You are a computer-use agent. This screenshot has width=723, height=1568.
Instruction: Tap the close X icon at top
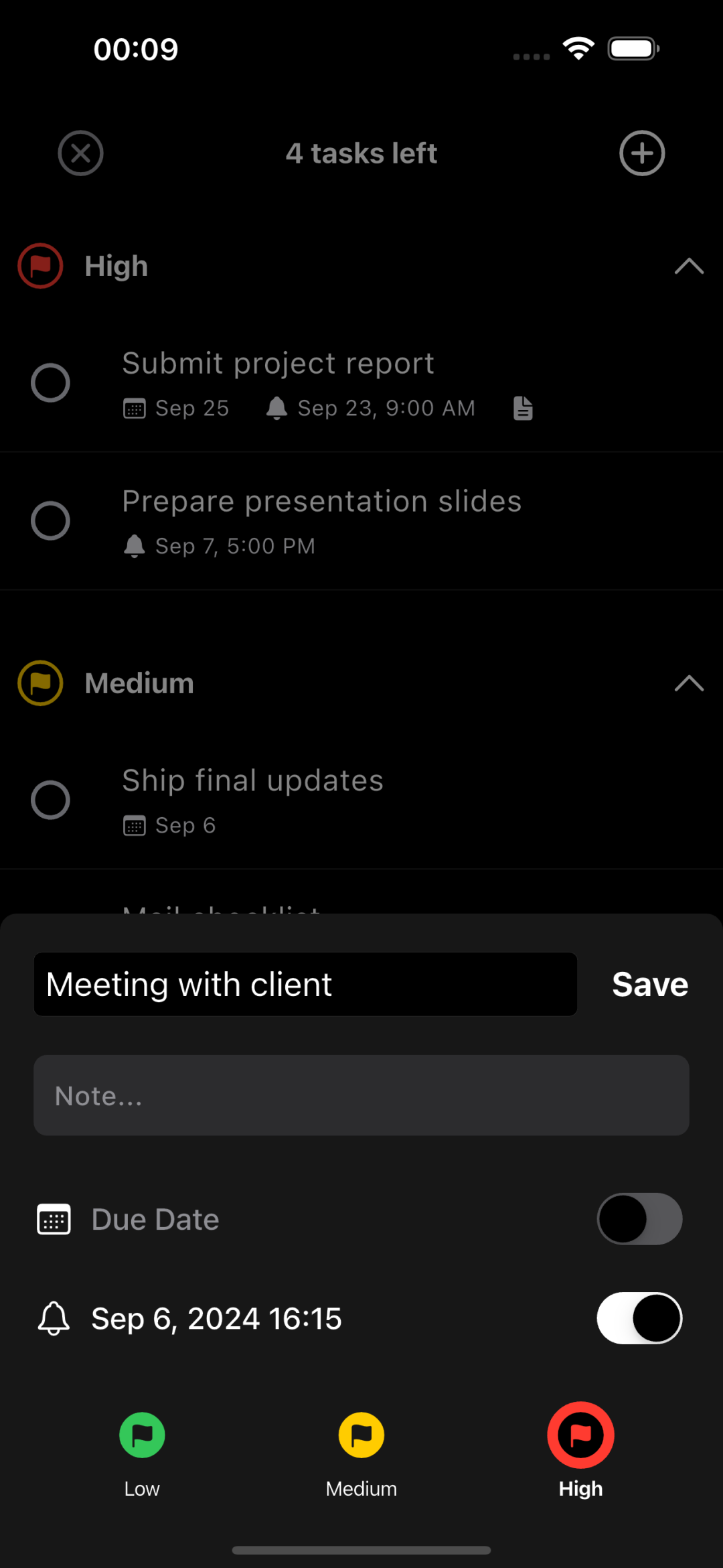pos(80,153)
